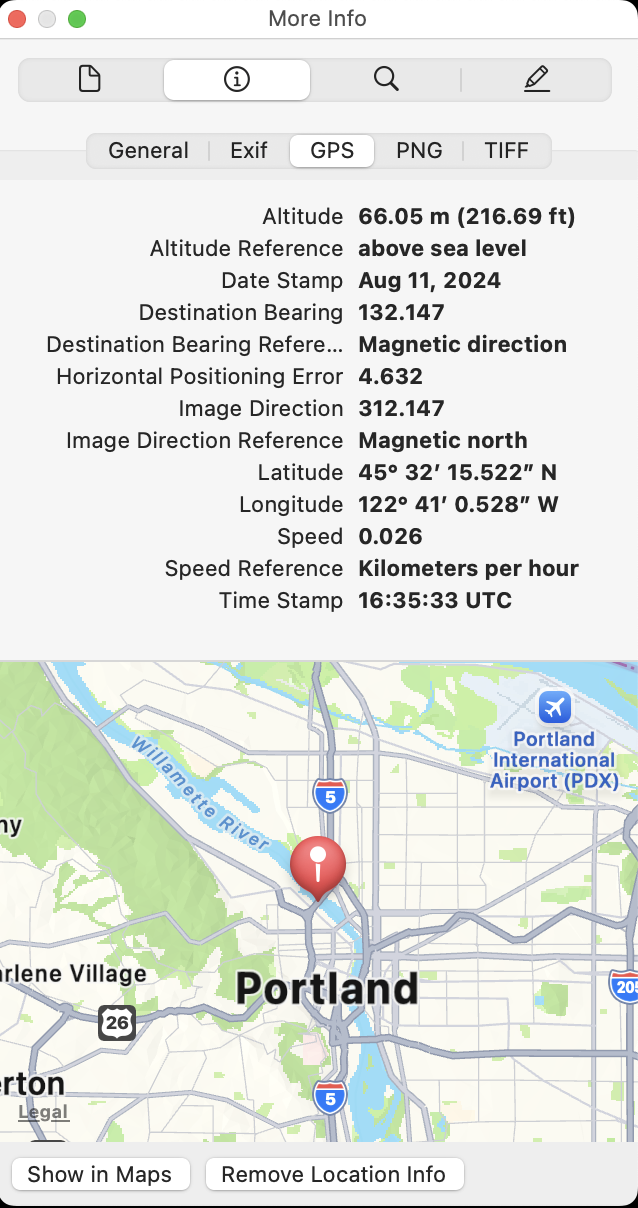Click the Show in Maps button

(100, 1174)
